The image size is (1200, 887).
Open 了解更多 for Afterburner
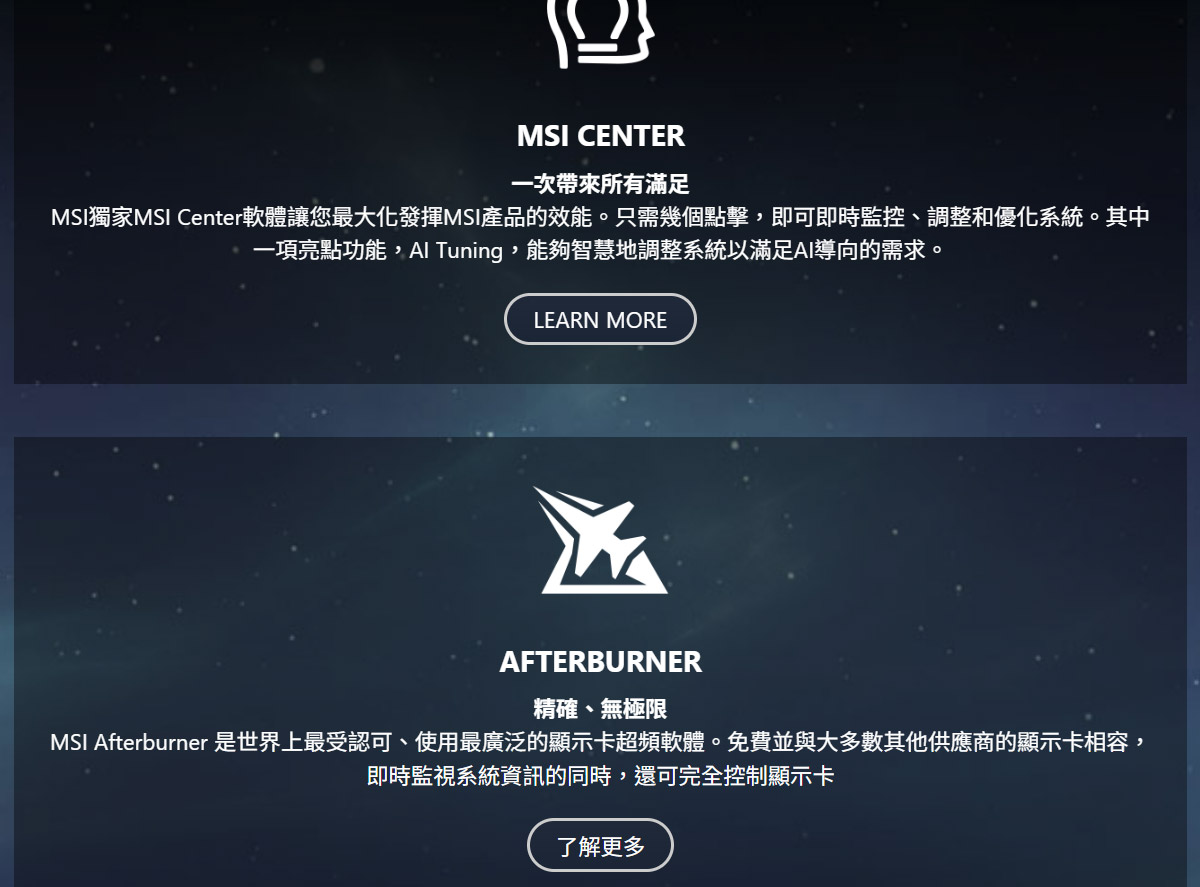point(600,846)
